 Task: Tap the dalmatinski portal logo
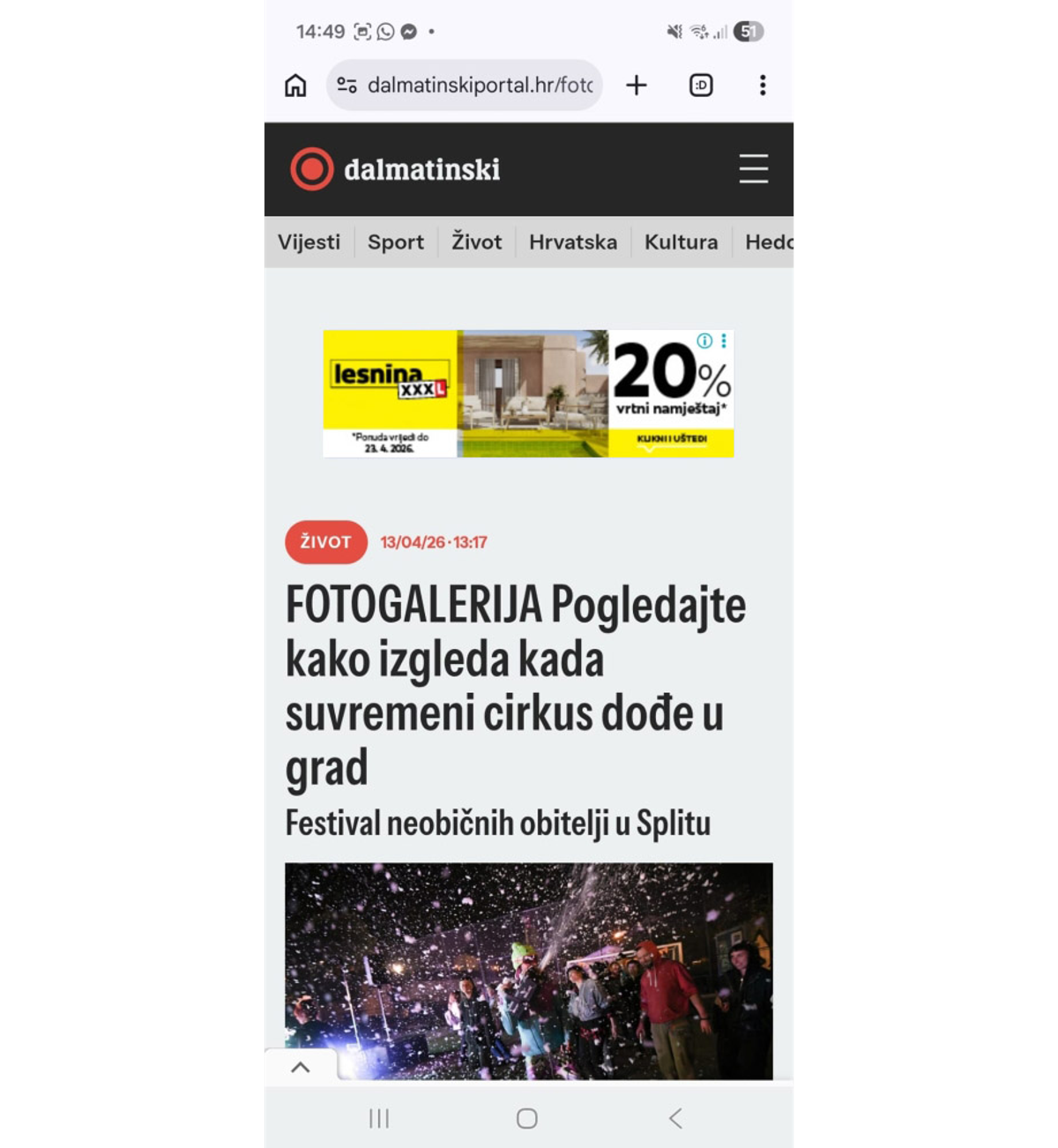394,168
